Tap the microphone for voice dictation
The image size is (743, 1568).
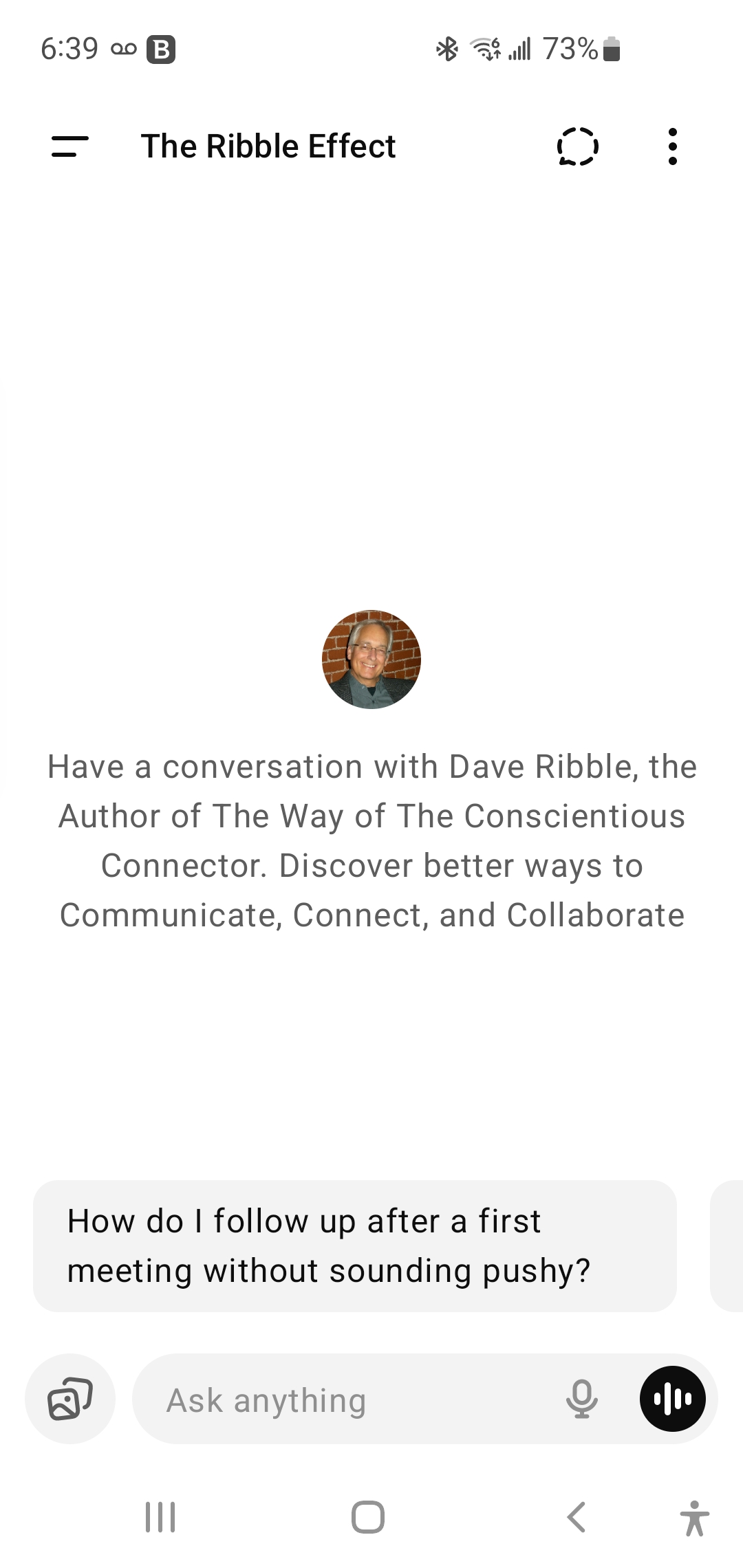coord(581,1399)
